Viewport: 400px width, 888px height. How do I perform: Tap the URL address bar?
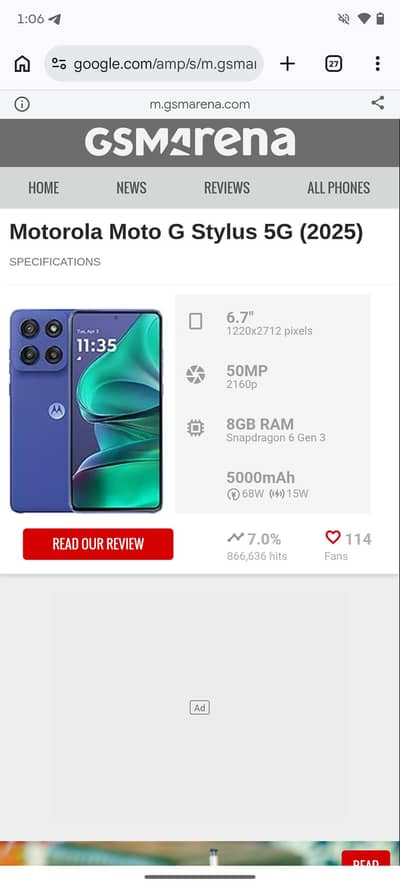154,64
